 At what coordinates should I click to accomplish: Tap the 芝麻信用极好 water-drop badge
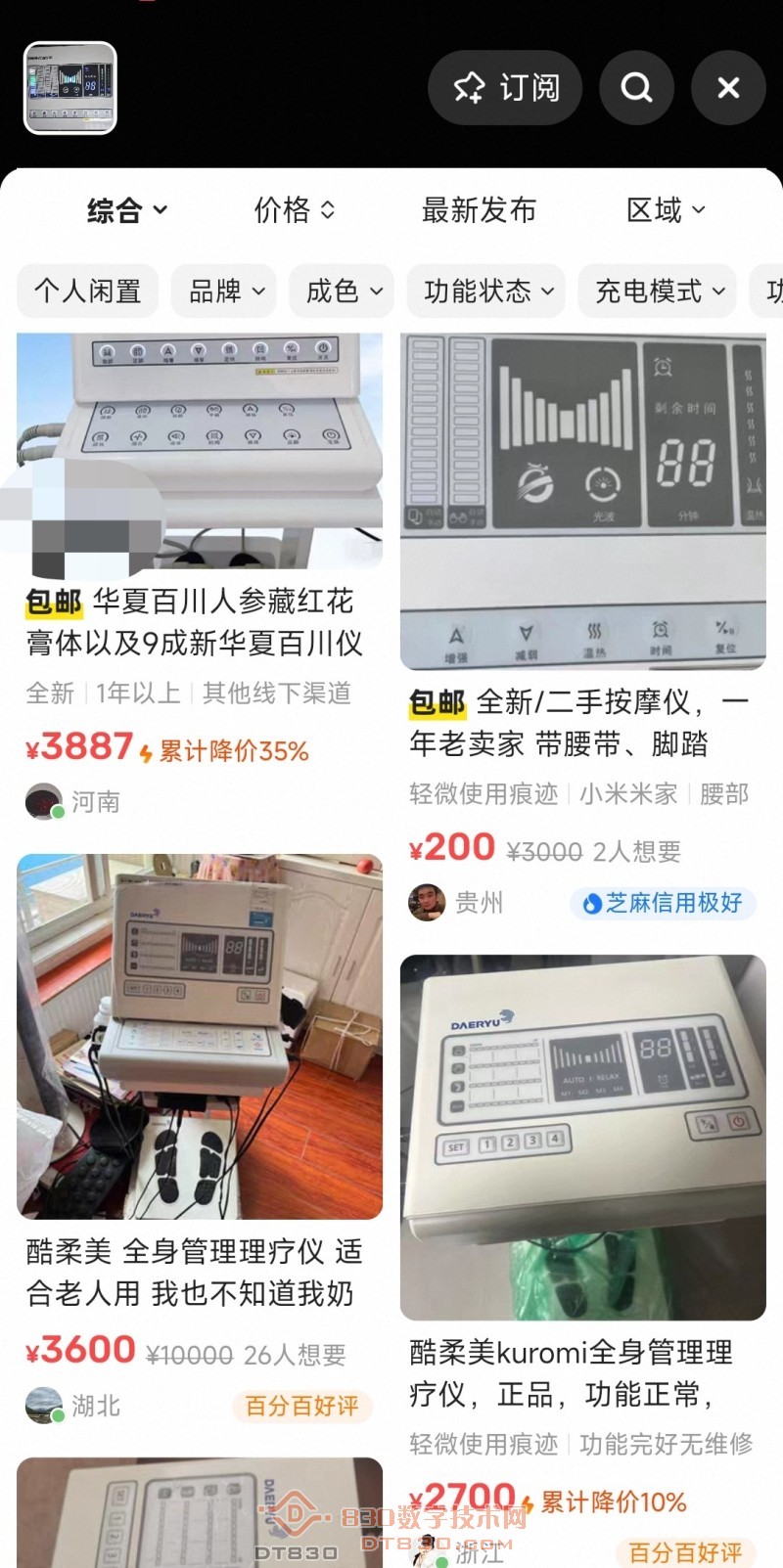pyautogui.click(x=591, y=906)
